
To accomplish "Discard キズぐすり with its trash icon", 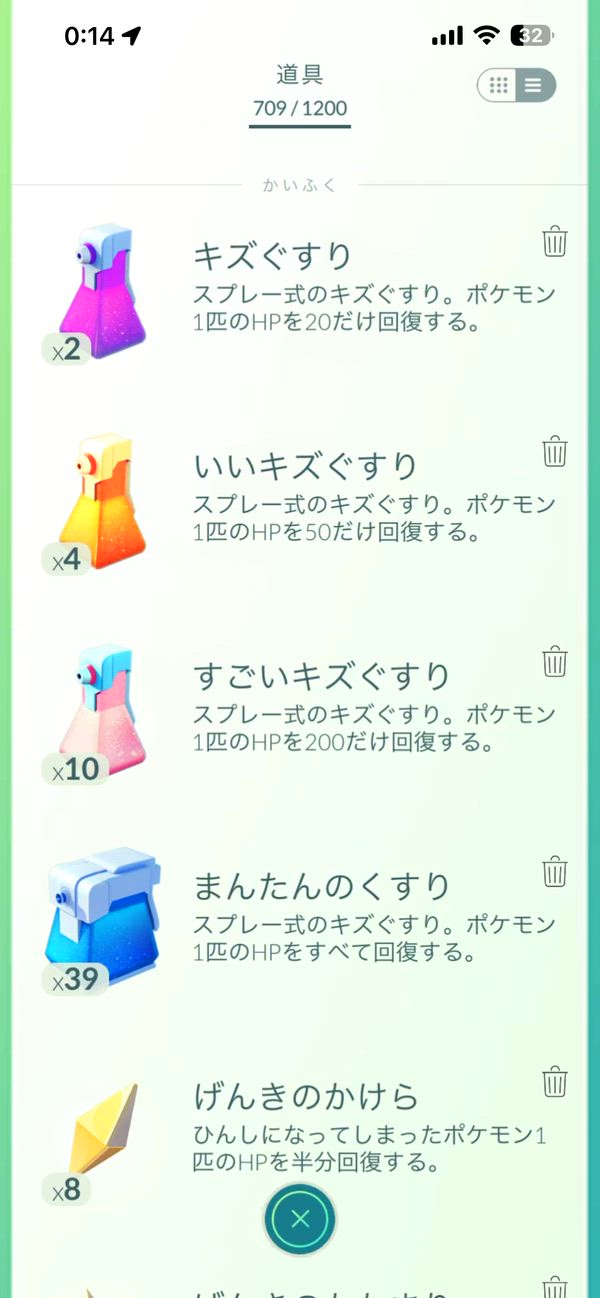I will coord(555,242).
